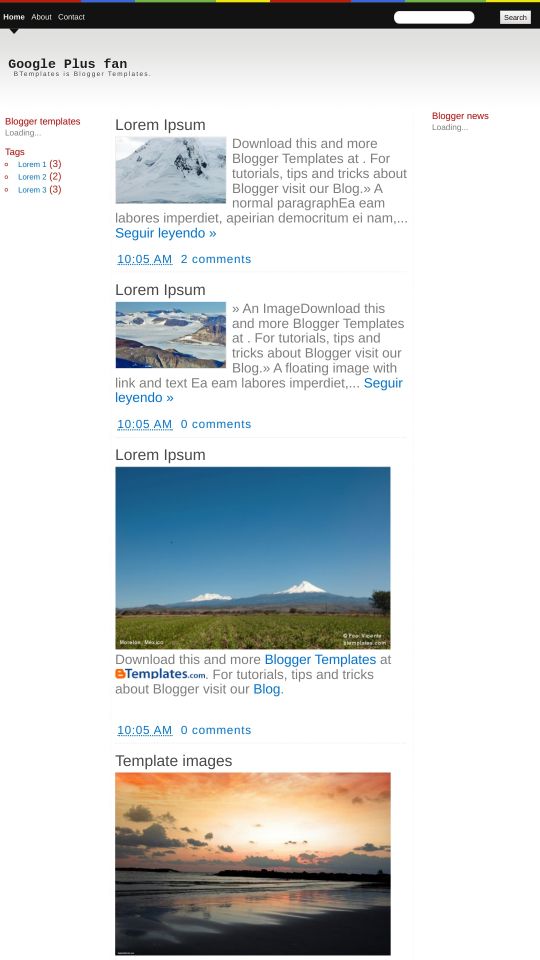Select the Lorem 2 tag
The image size is (540, 960).
32,177
